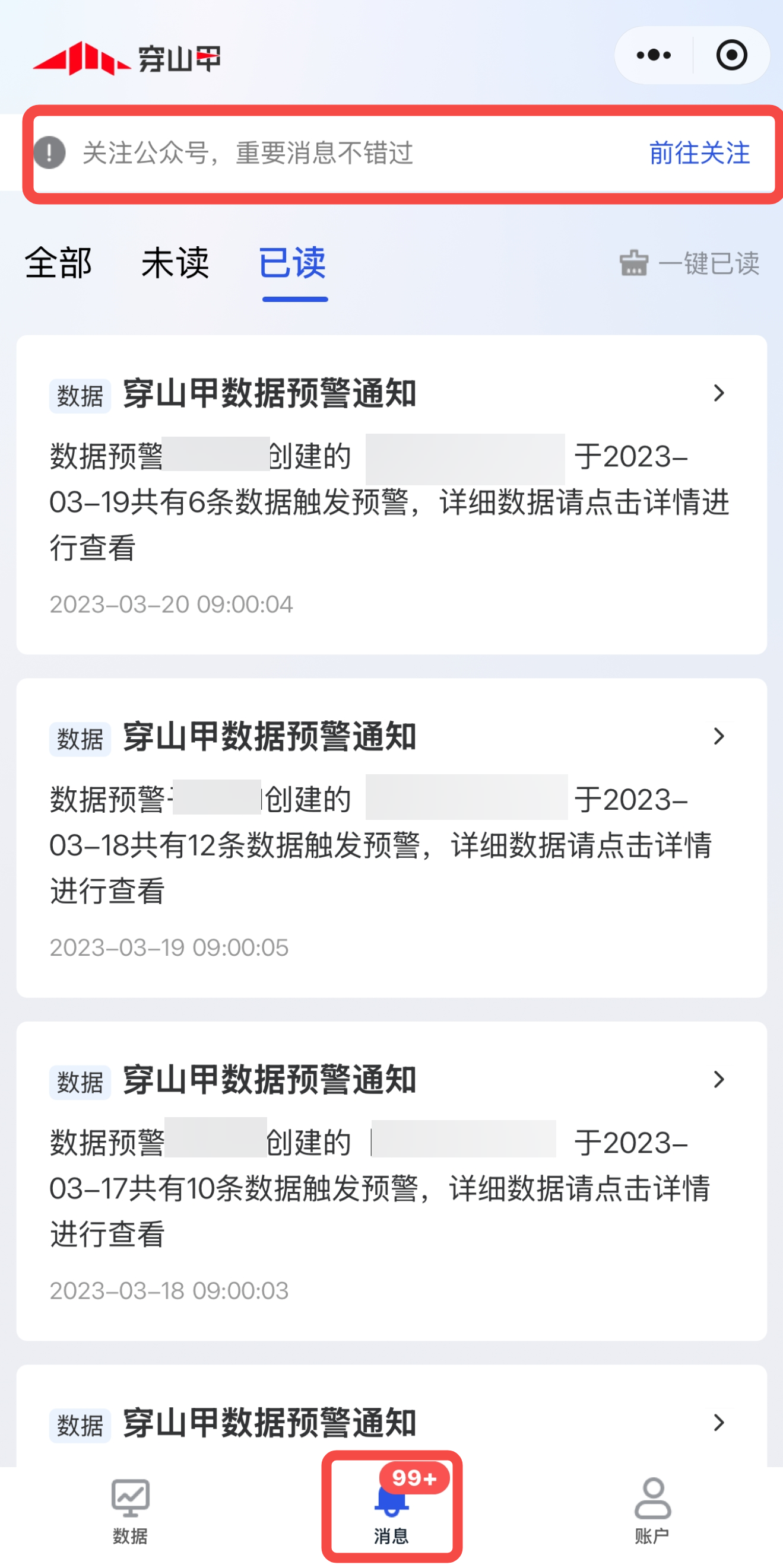Screen dimensions: 783x1568
Task: Mark all messages read with 一键已读
Action: click(x=690, y=263)
